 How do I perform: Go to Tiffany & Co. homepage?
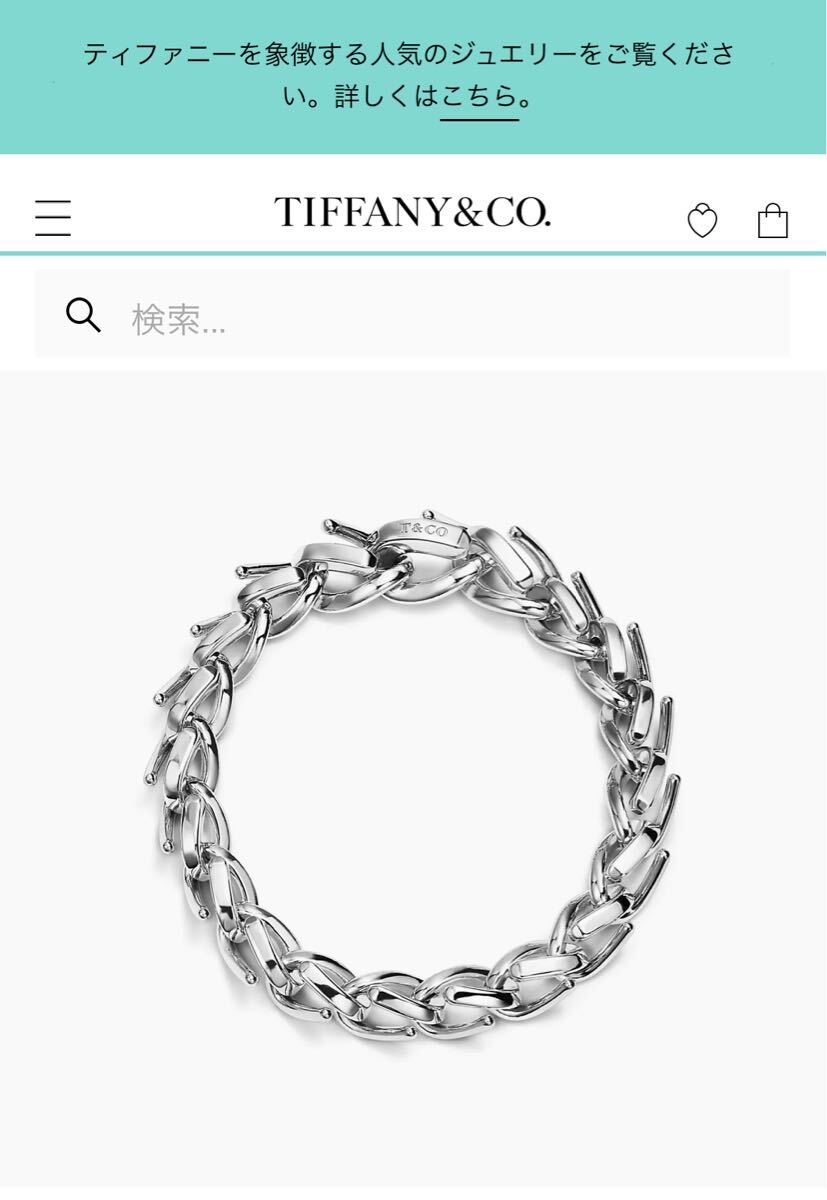(x=412, y=212)
